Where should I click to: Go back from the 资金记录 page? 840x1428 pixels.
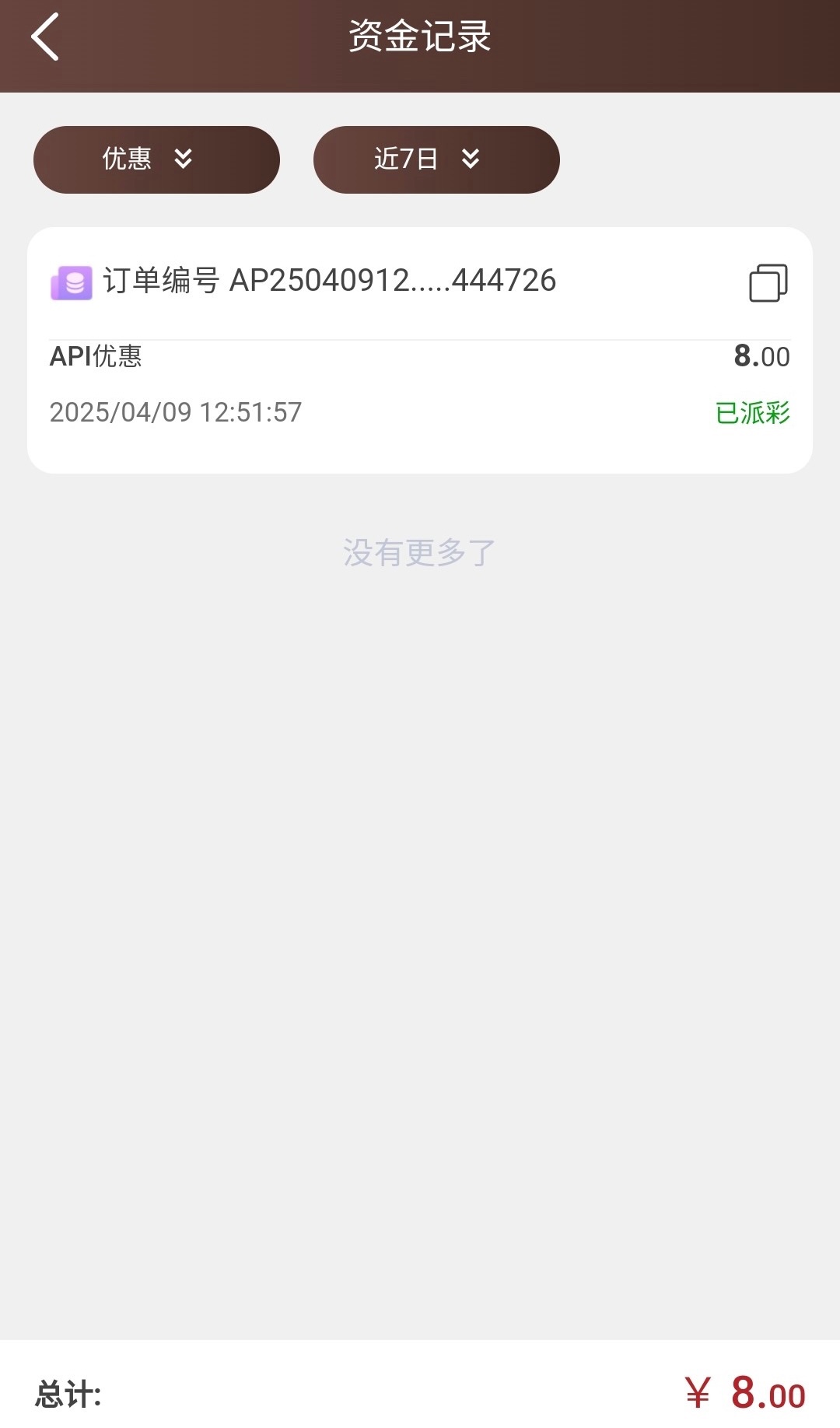tap(45, 37)
